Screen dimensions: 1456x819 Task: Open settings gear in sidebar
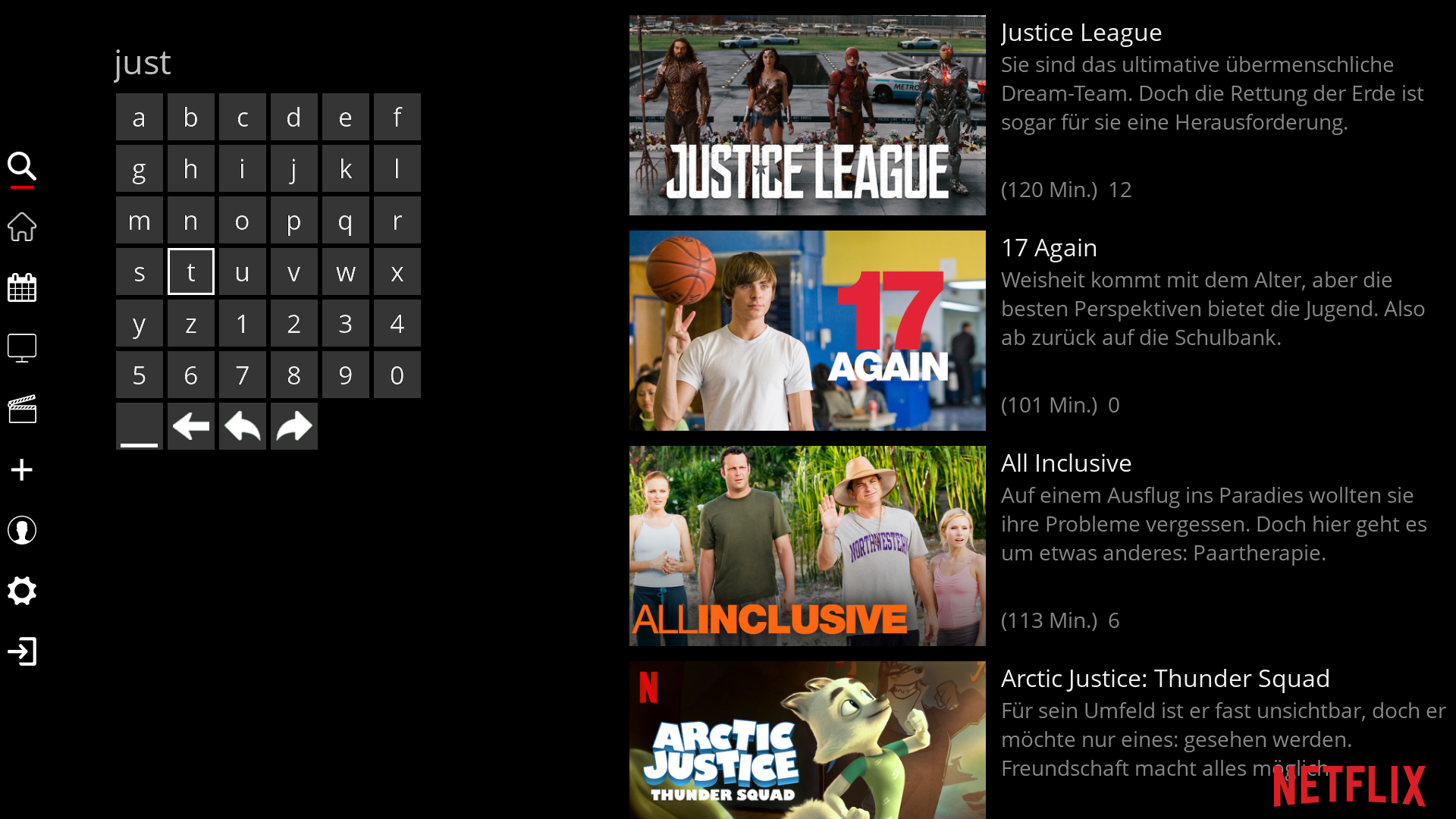click(x=22, y=591)
